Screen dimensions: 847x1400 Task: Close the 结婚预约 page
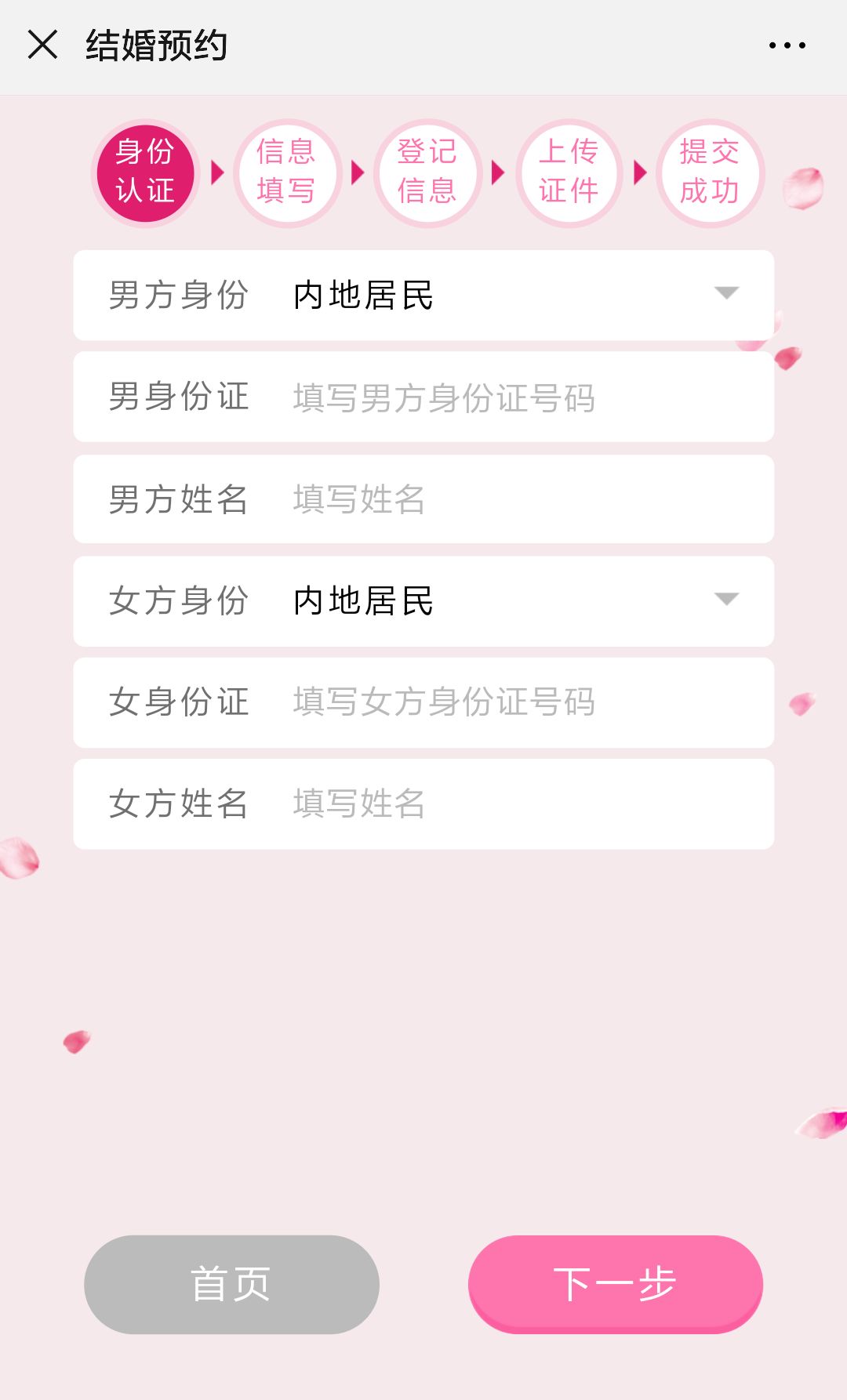[x=45, y=45]
